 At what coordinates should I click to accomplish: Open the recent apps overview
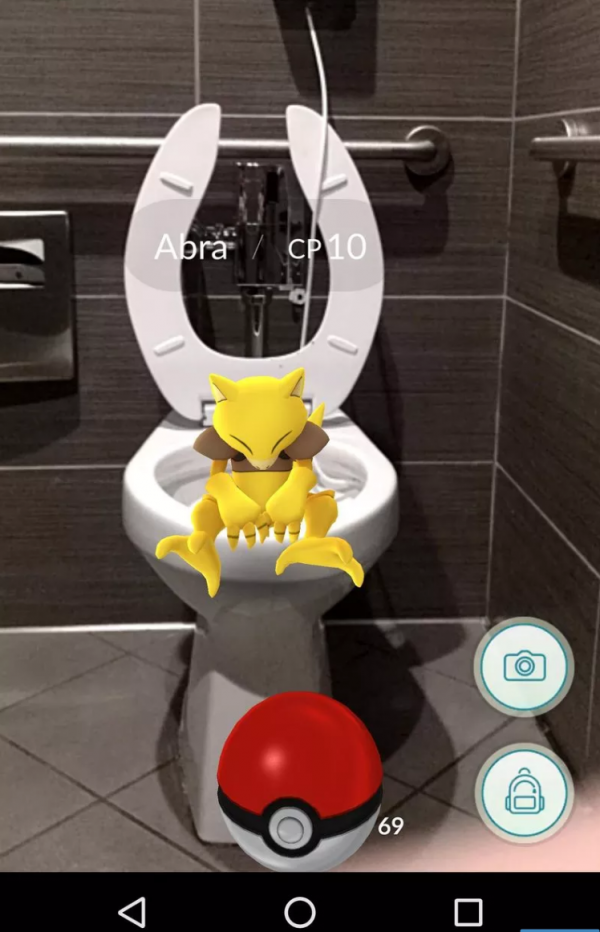tap(468, 911)
